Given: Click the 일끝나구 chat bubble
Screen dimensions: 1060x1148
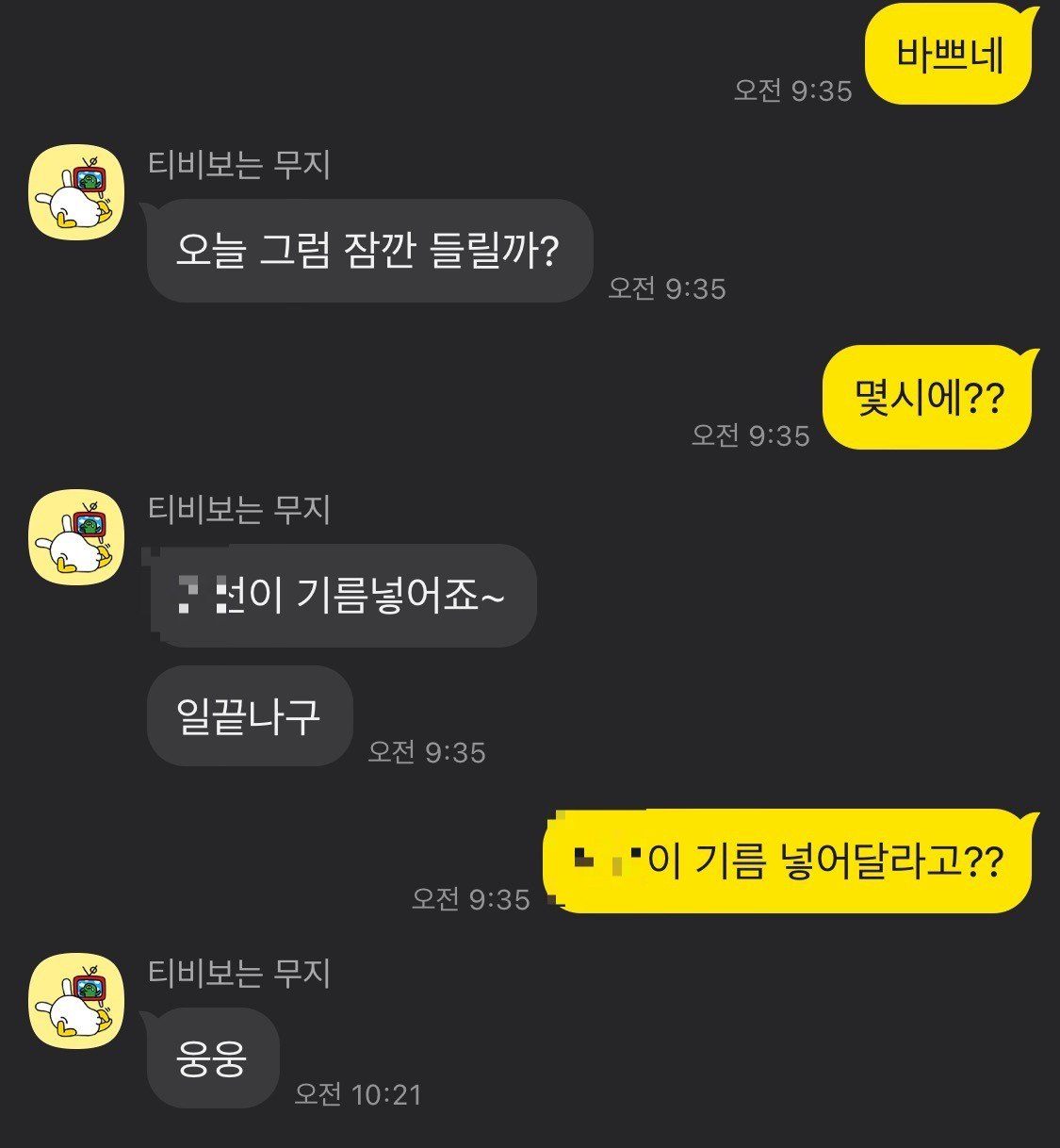Looking at the screenshot, I should pos(249,716).
